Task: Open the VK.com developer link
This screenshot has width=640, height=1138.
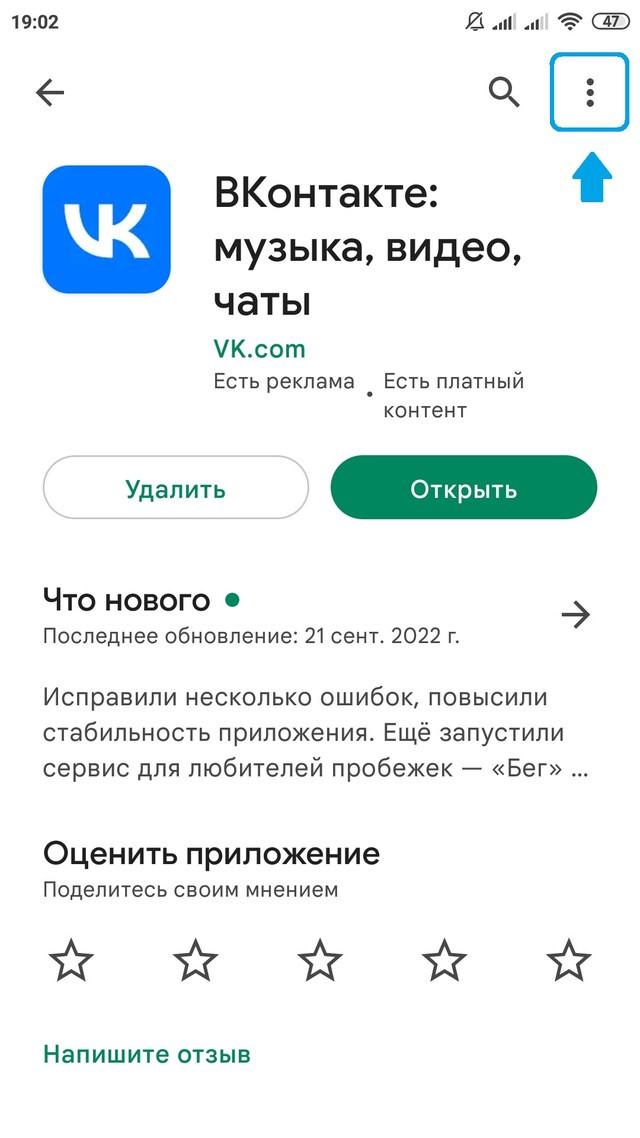Action: click(x=259, y=349)
